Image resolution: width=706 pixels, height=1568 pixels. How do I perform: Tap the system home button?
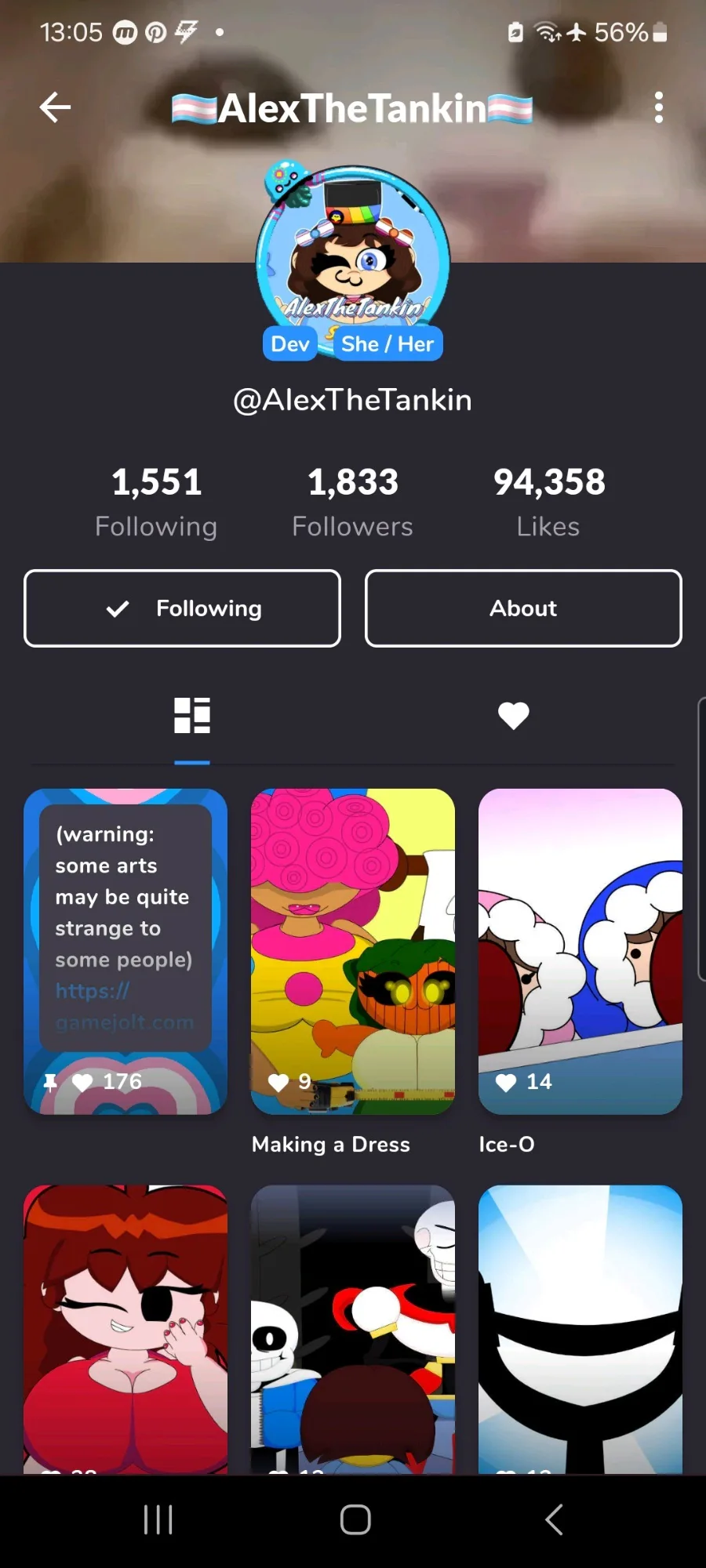coord(355,1519)
